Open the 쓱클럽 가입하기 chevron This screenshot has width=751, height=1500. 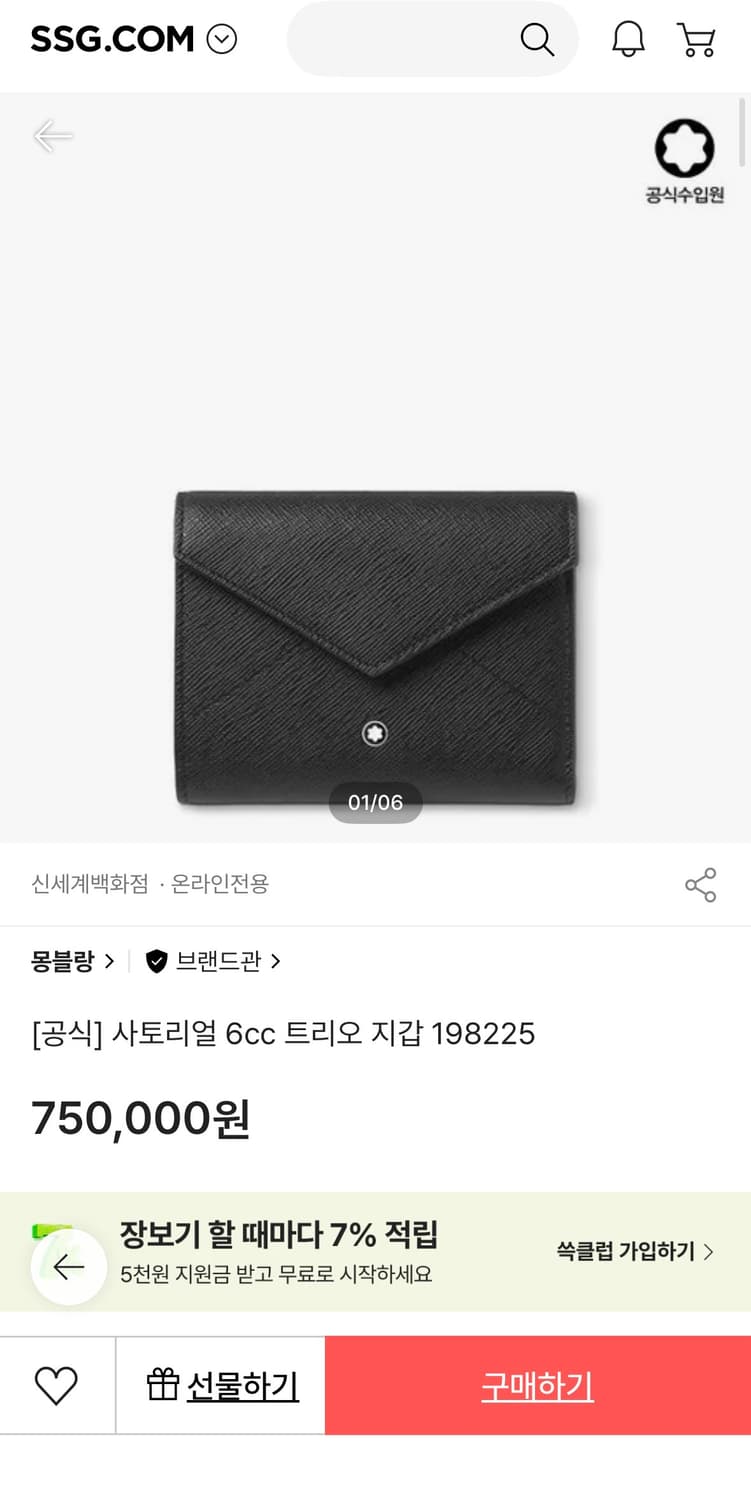[707, 1252]
